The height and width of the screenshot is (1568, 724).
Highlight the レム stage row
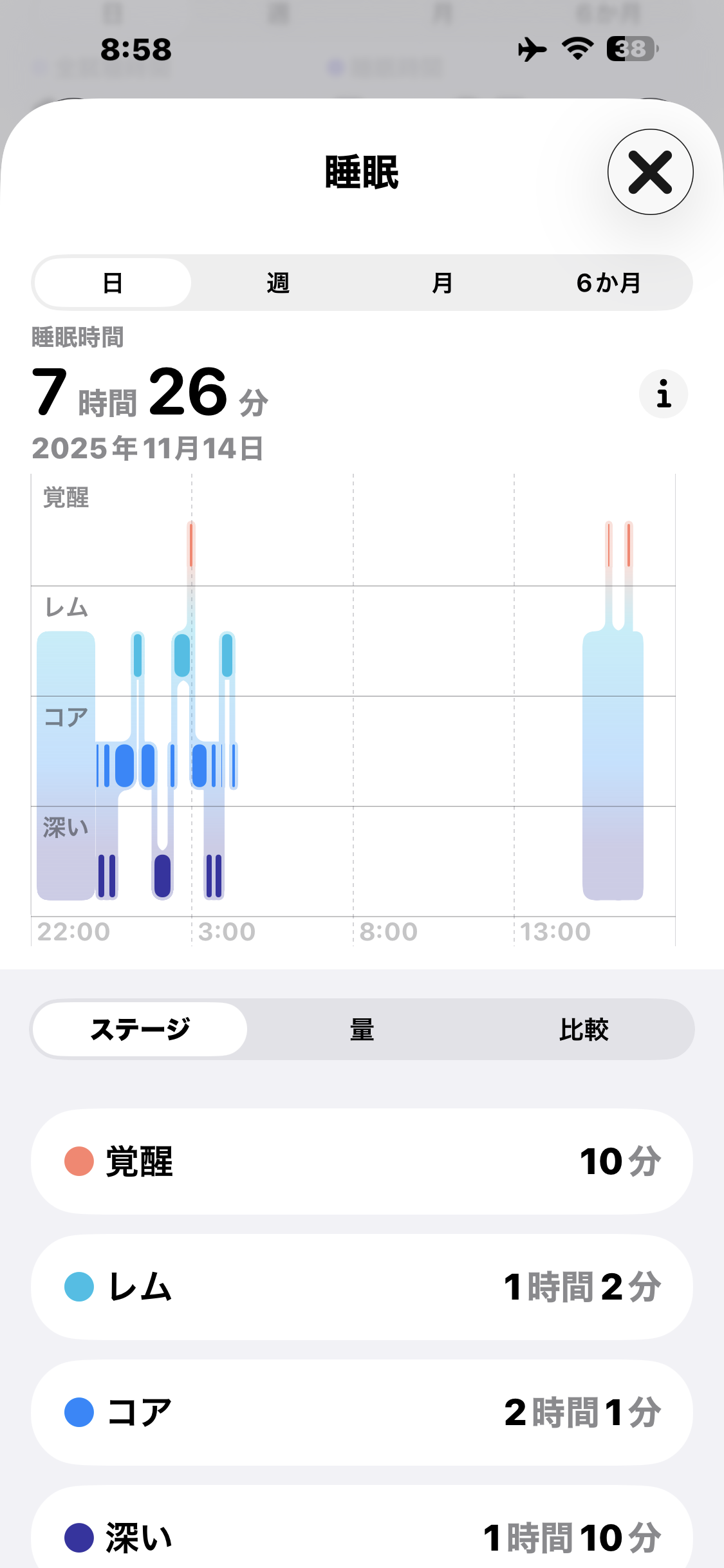(x=362, y=1287)
